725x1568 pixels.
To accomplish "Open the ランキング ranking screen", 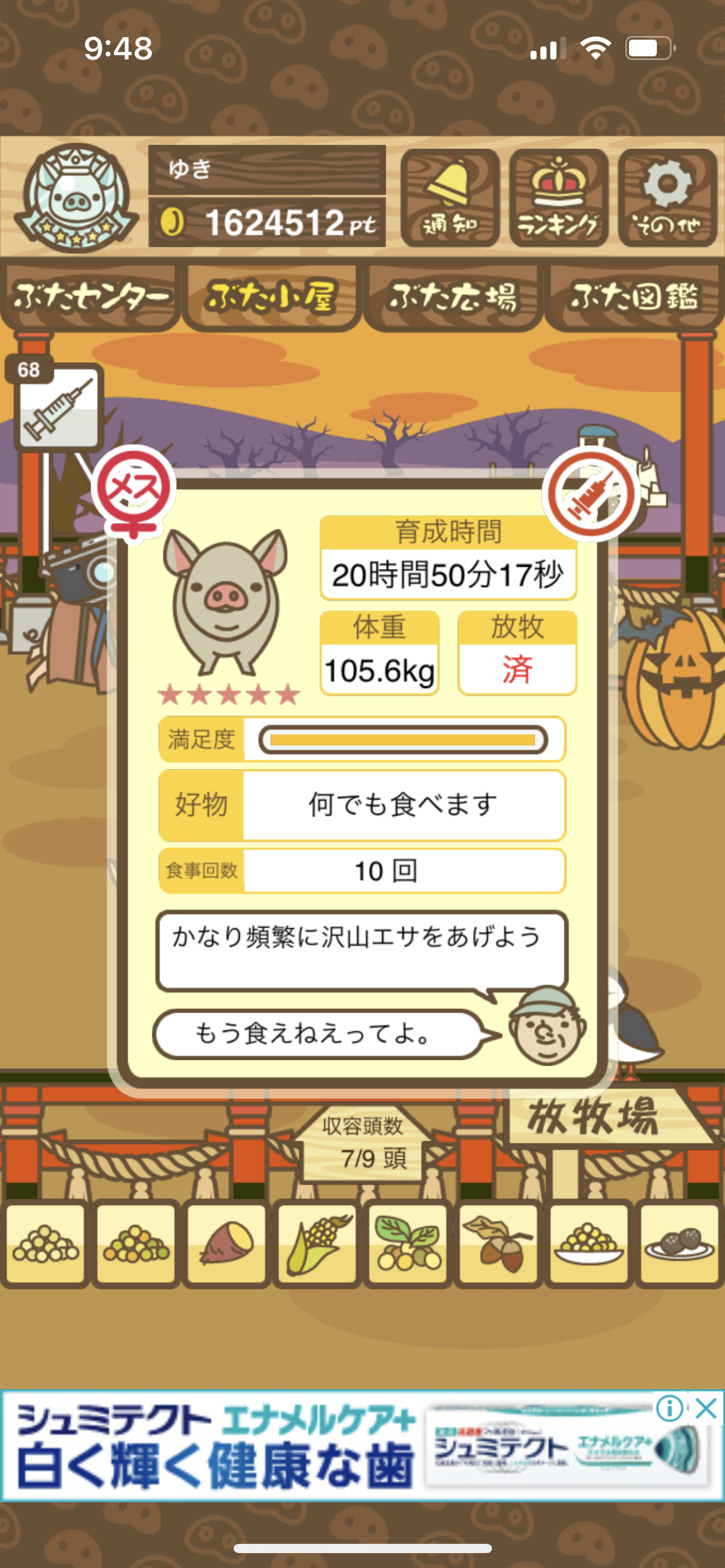I will point(558,198).
